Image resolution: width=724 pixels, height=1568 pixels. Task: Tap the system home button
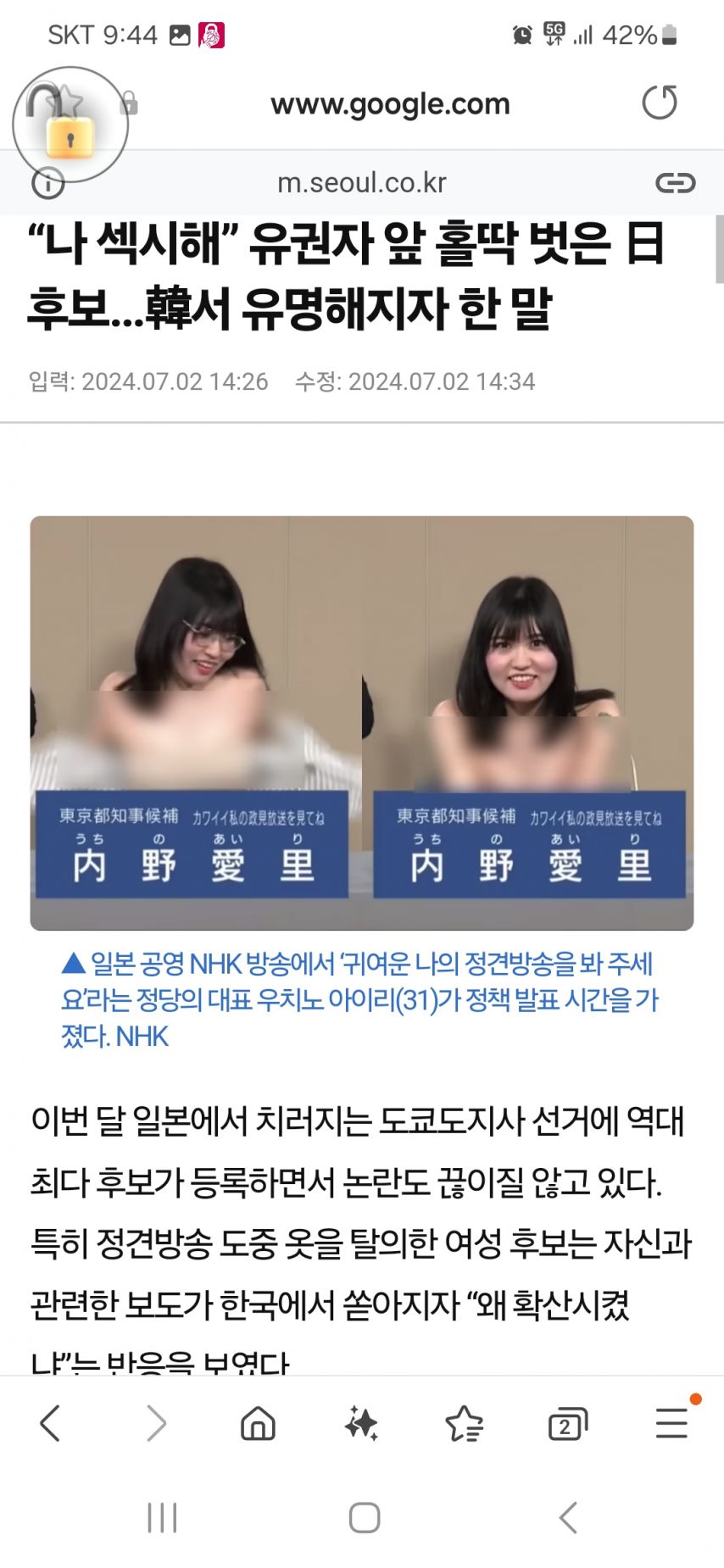364,1518
